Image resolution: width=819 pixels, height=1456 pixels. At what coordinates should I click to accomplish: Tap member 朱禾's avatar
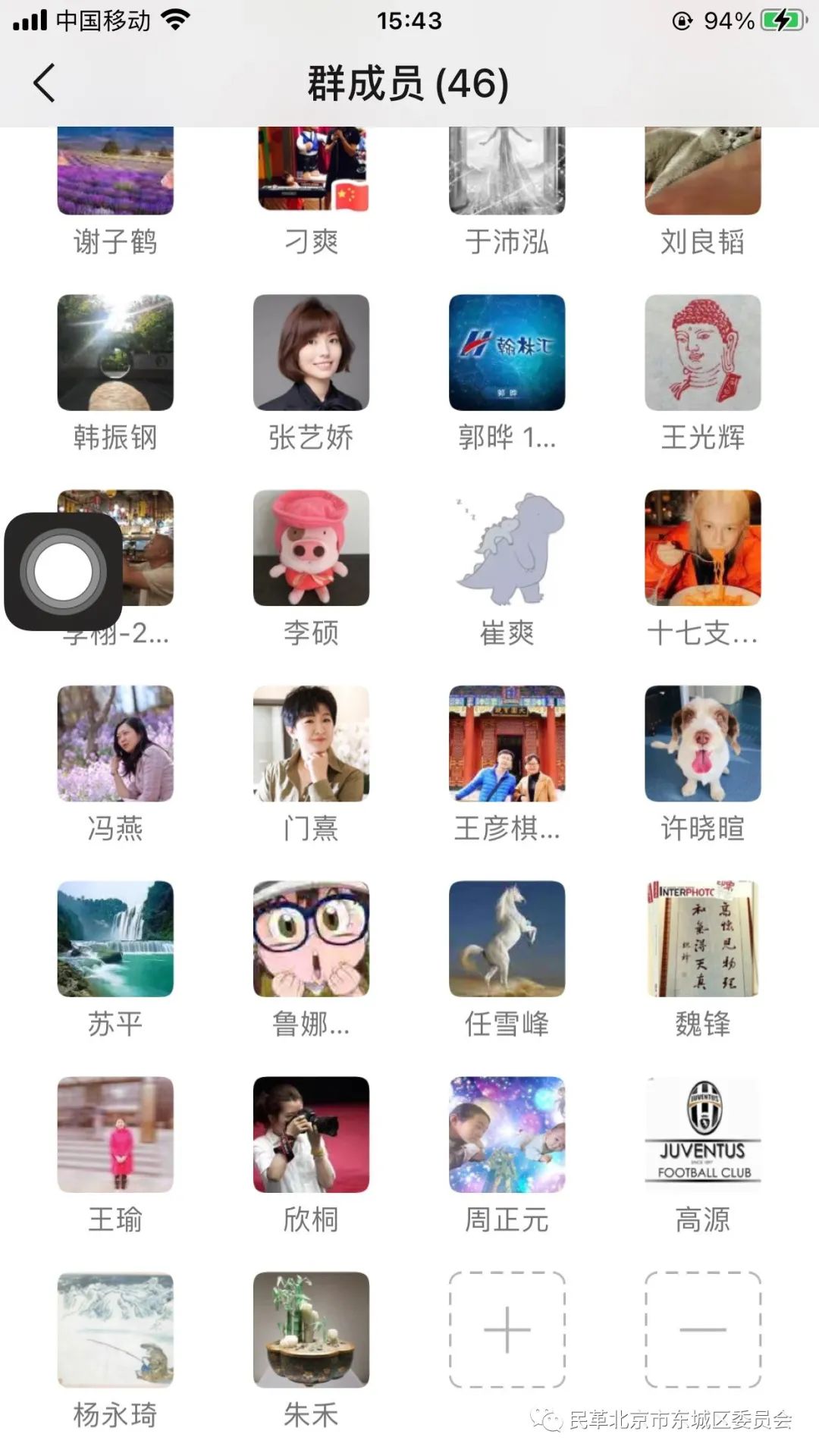(x=311, y=1329)
